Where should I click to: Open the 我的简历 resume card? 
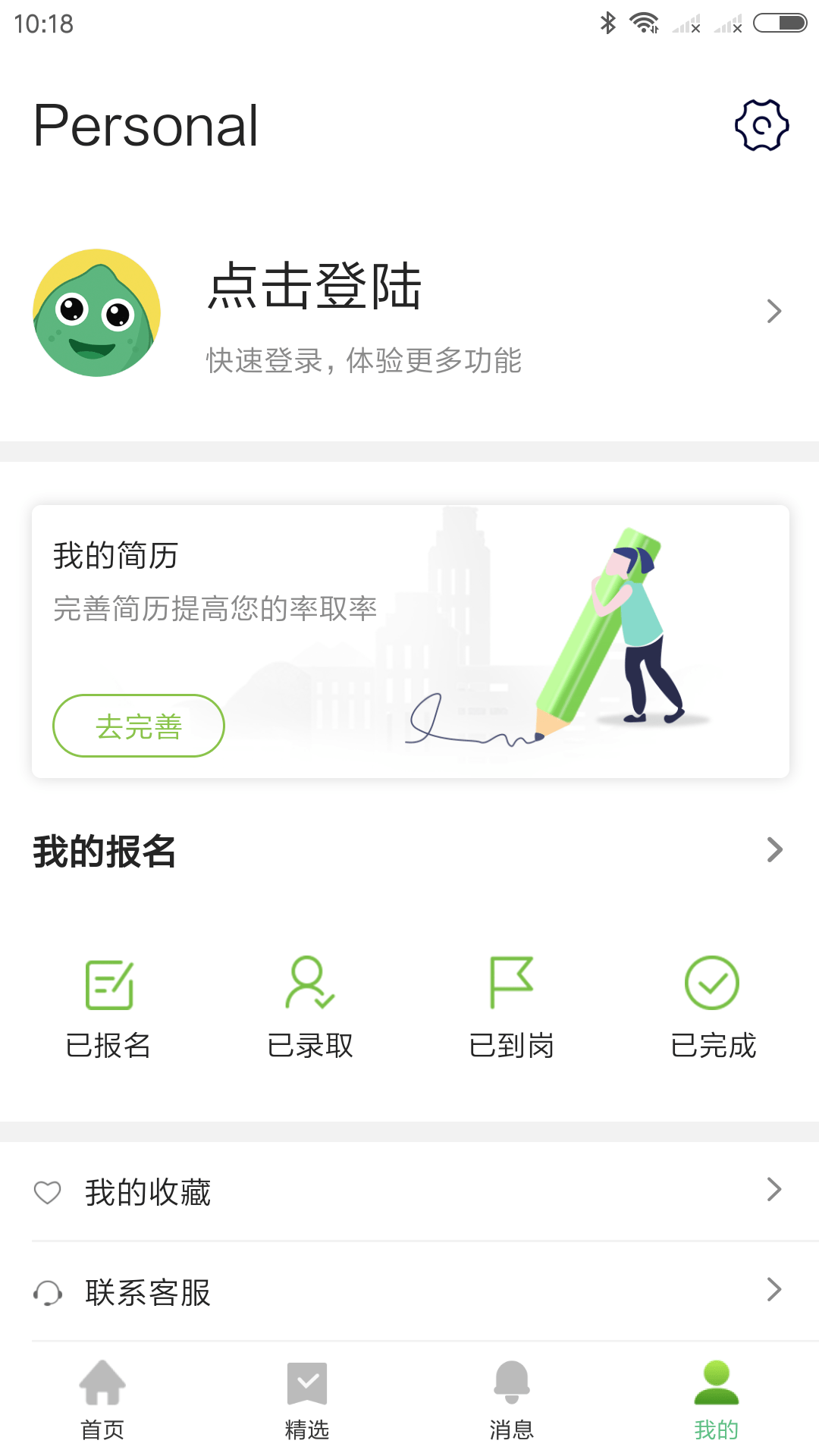point(409,641)
